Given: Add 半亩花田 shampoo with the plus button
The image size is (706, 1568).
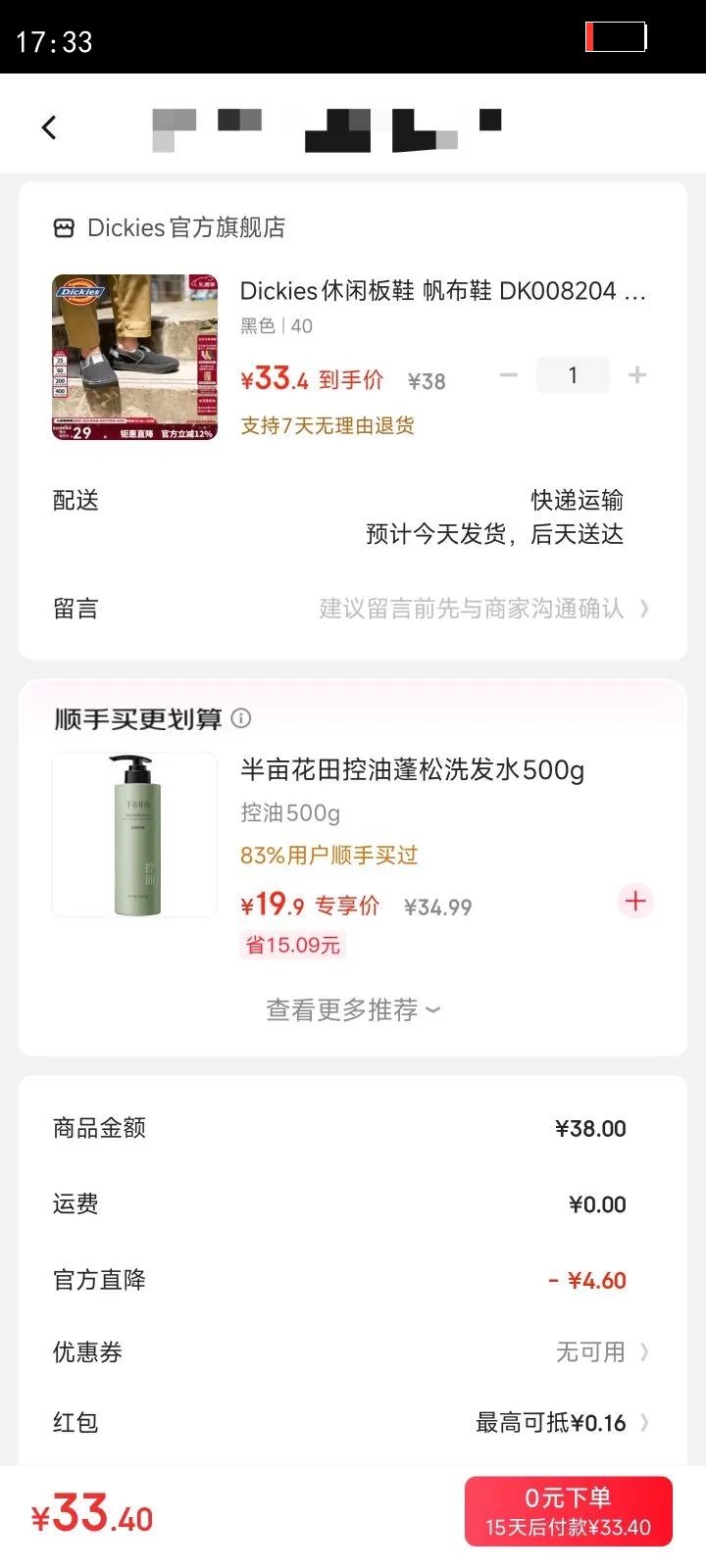Looking at the screenshot, I should coord(635,901).
